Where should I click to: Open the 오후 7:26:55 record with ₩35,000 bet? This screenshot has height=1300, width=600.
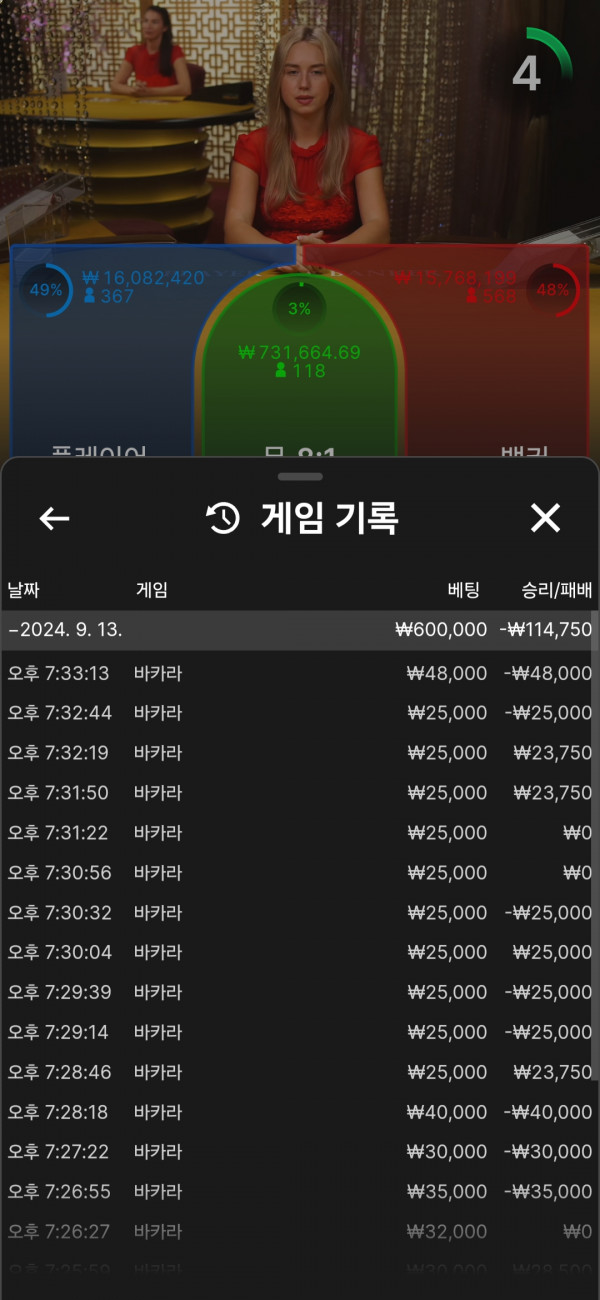[x=300, y=1192]
